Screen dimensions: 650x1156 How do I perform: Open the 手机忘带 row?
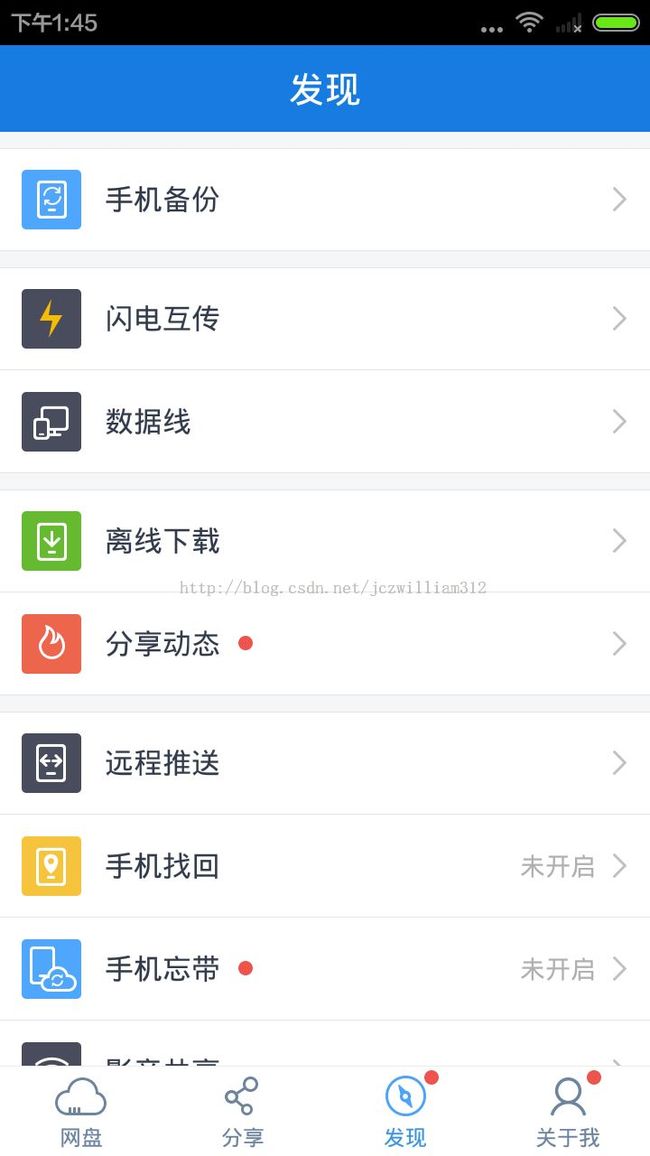[325, 969]
